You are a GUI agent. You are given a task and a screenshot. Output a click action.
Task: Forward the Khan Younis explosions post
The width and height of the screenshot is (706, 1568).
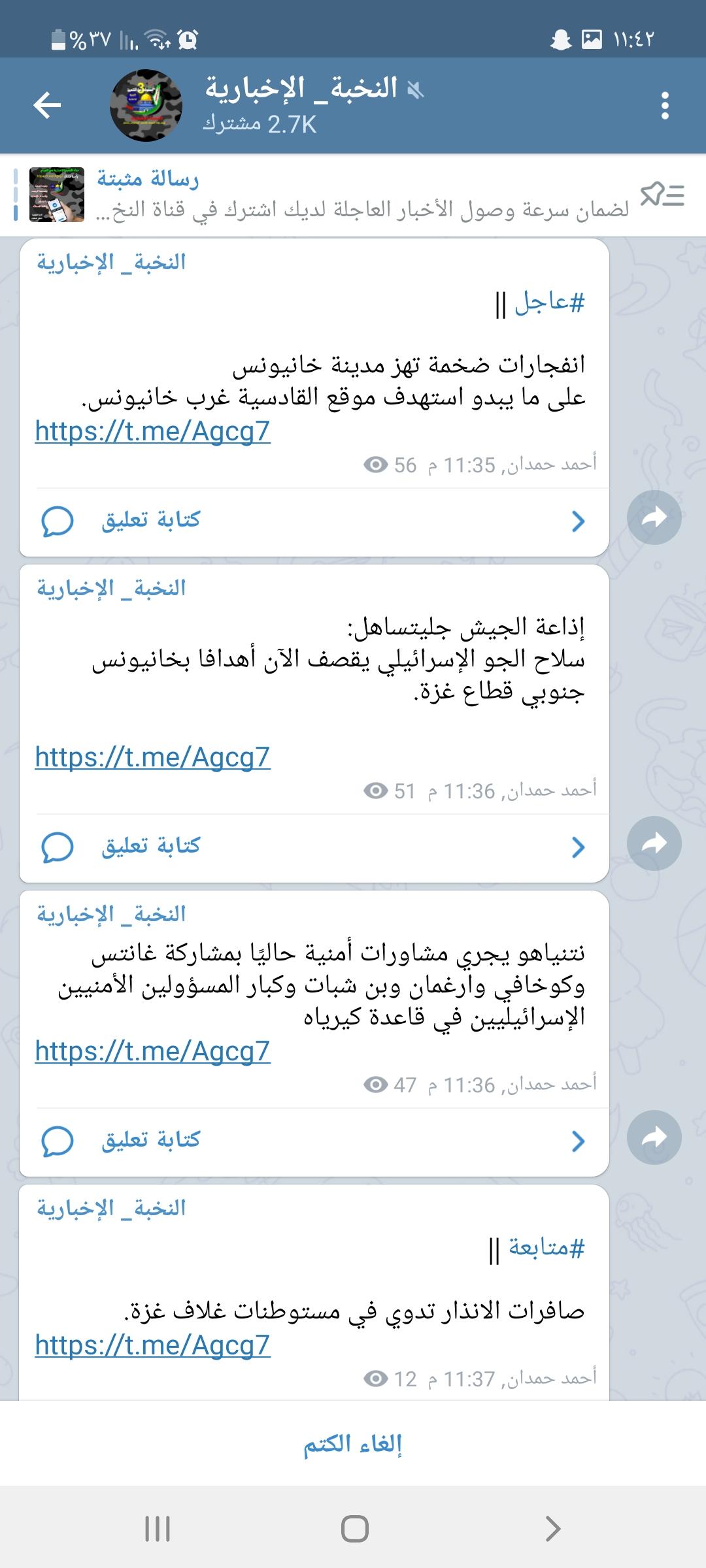coord(654,517)
